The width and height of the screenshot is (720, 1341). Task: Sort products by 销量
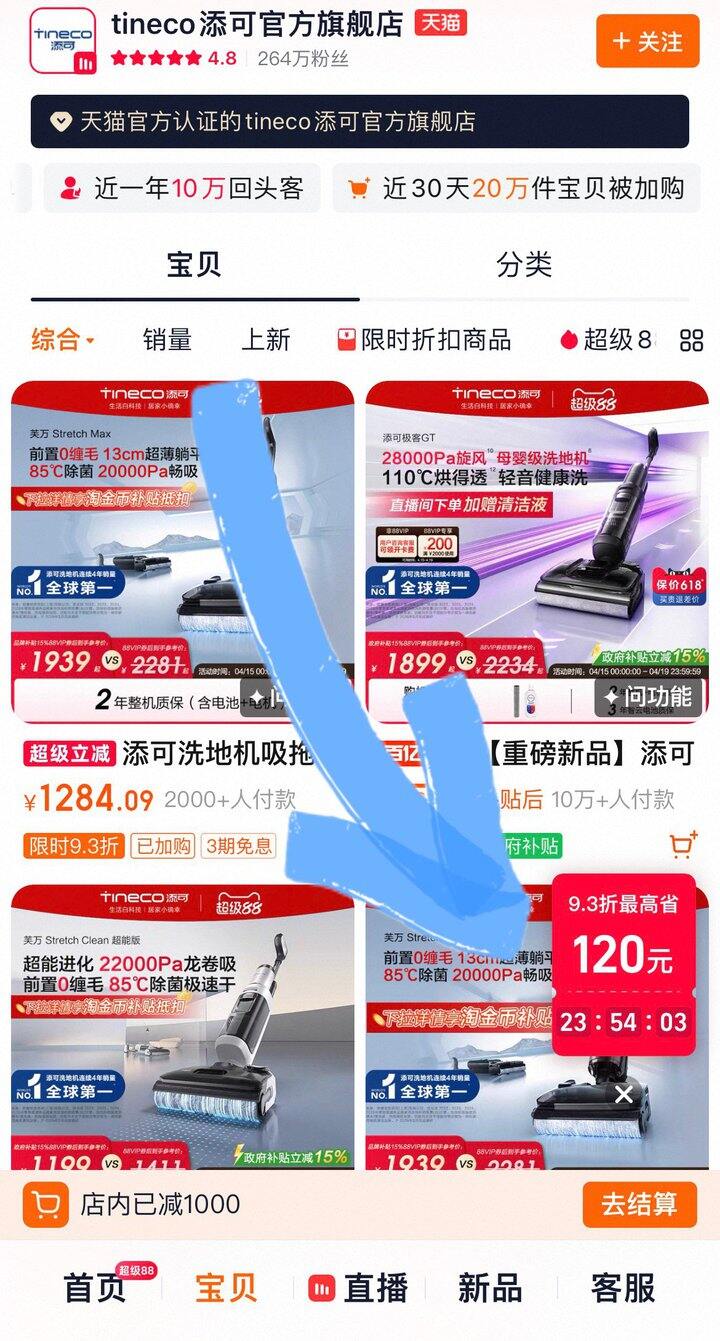[x=167, y=339]
